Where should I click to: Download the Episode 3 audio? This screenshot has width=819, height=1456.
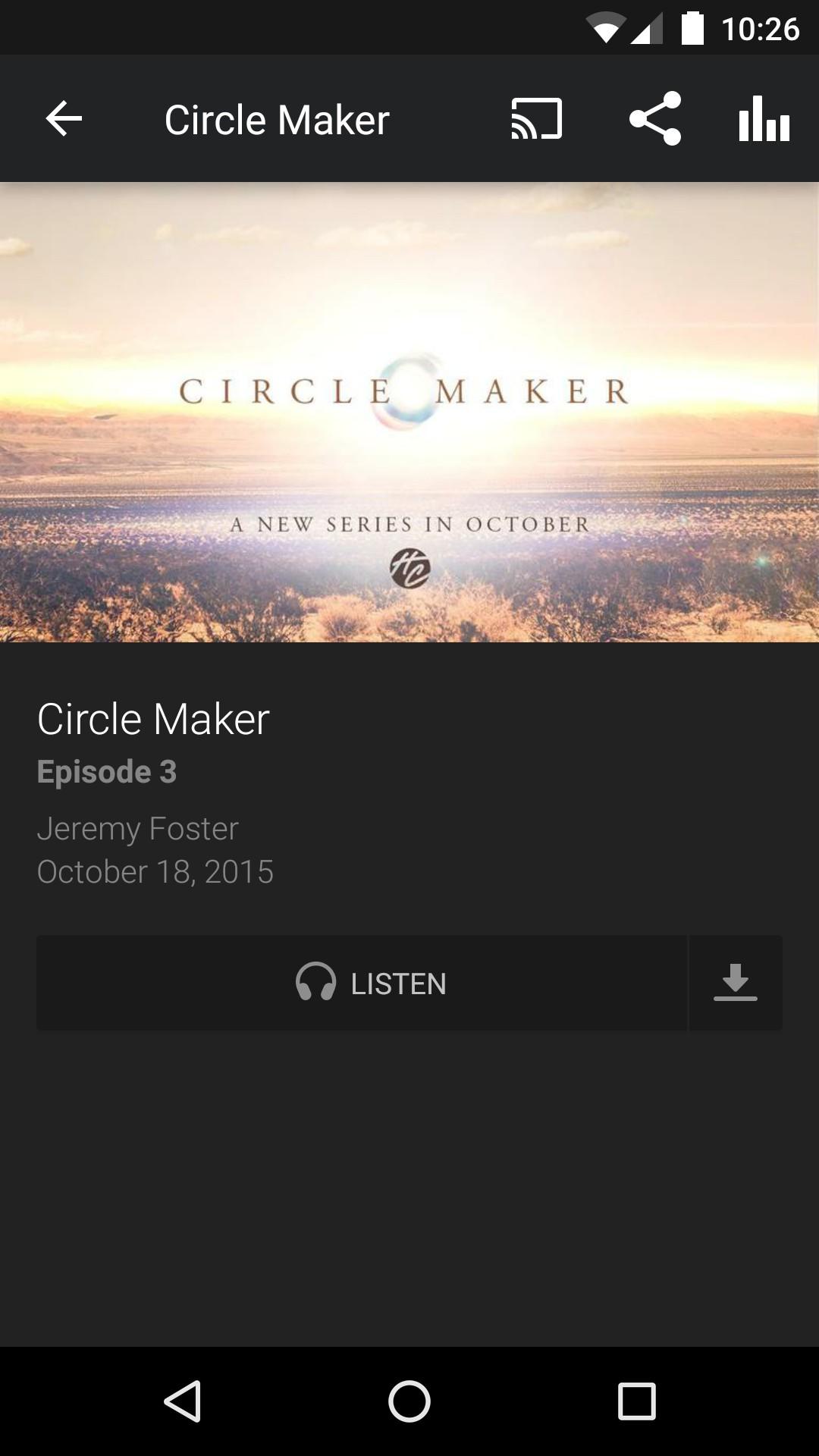point(735,984)
